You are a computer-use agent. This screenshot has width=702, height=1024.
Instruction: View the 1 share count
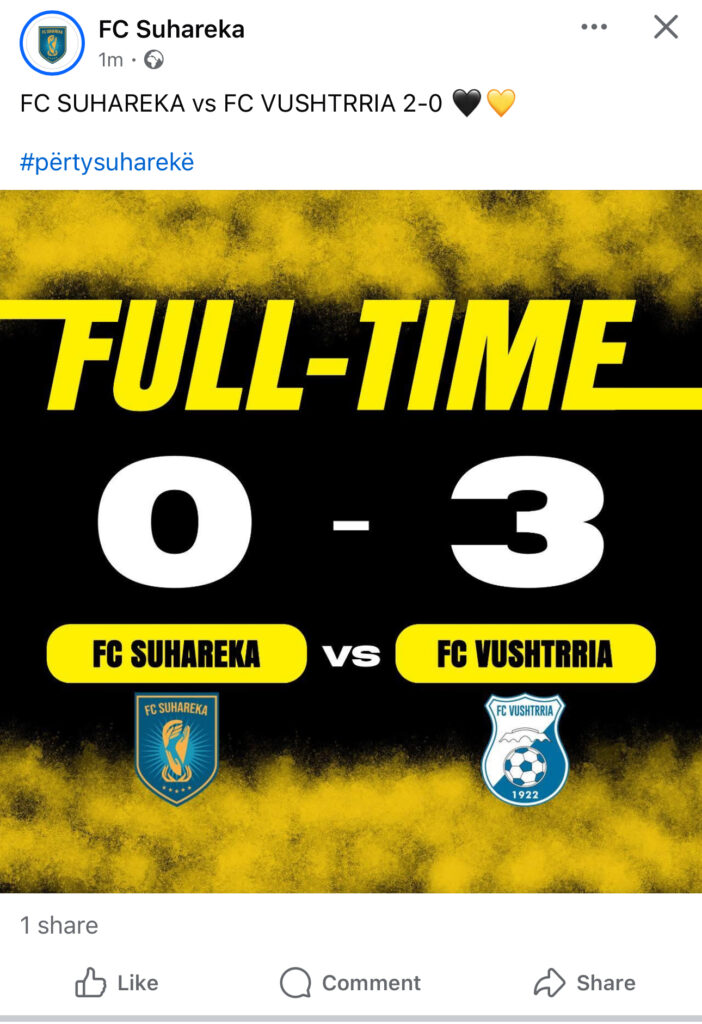point(59,925)
